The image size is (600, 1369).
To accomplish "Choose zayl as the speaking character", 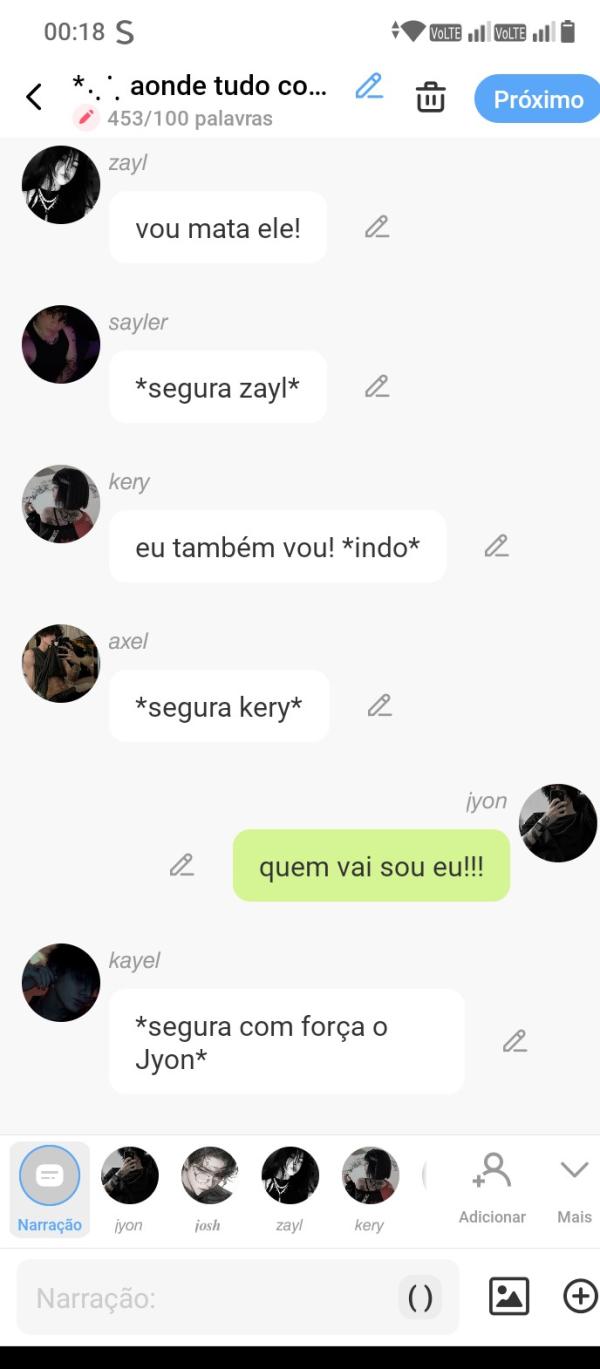I will coord(290,1186).
